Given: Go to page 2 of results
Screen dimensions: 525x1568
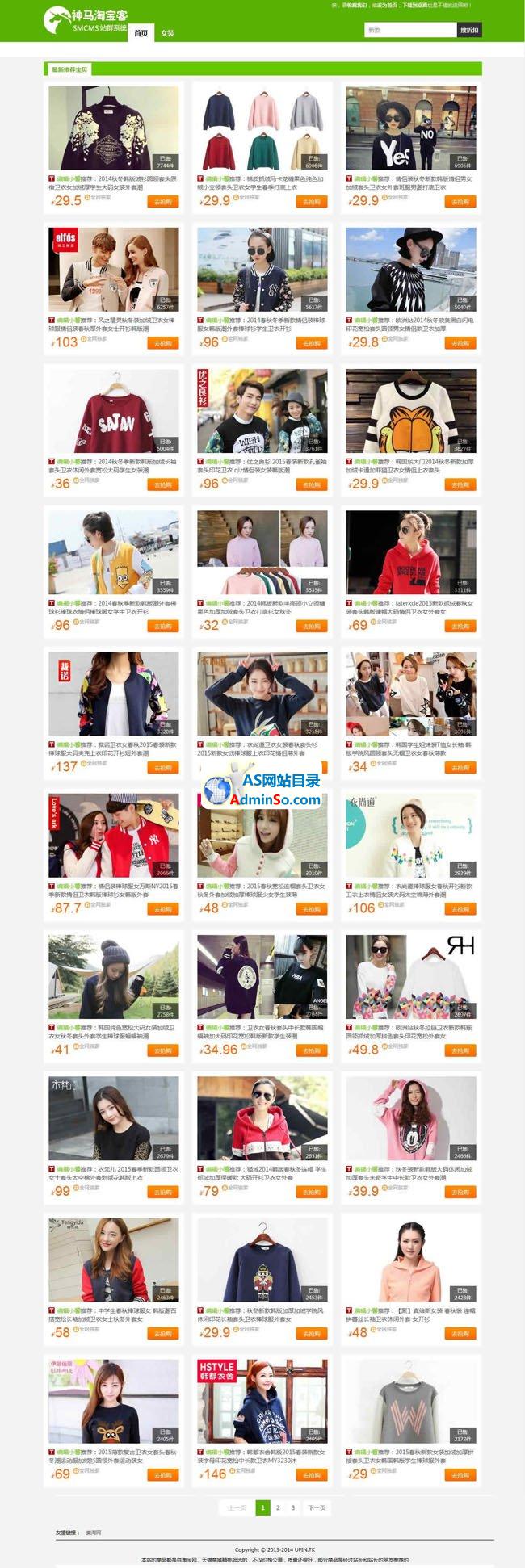Looking at the screenshot, I should click(x=278, y=1507).
